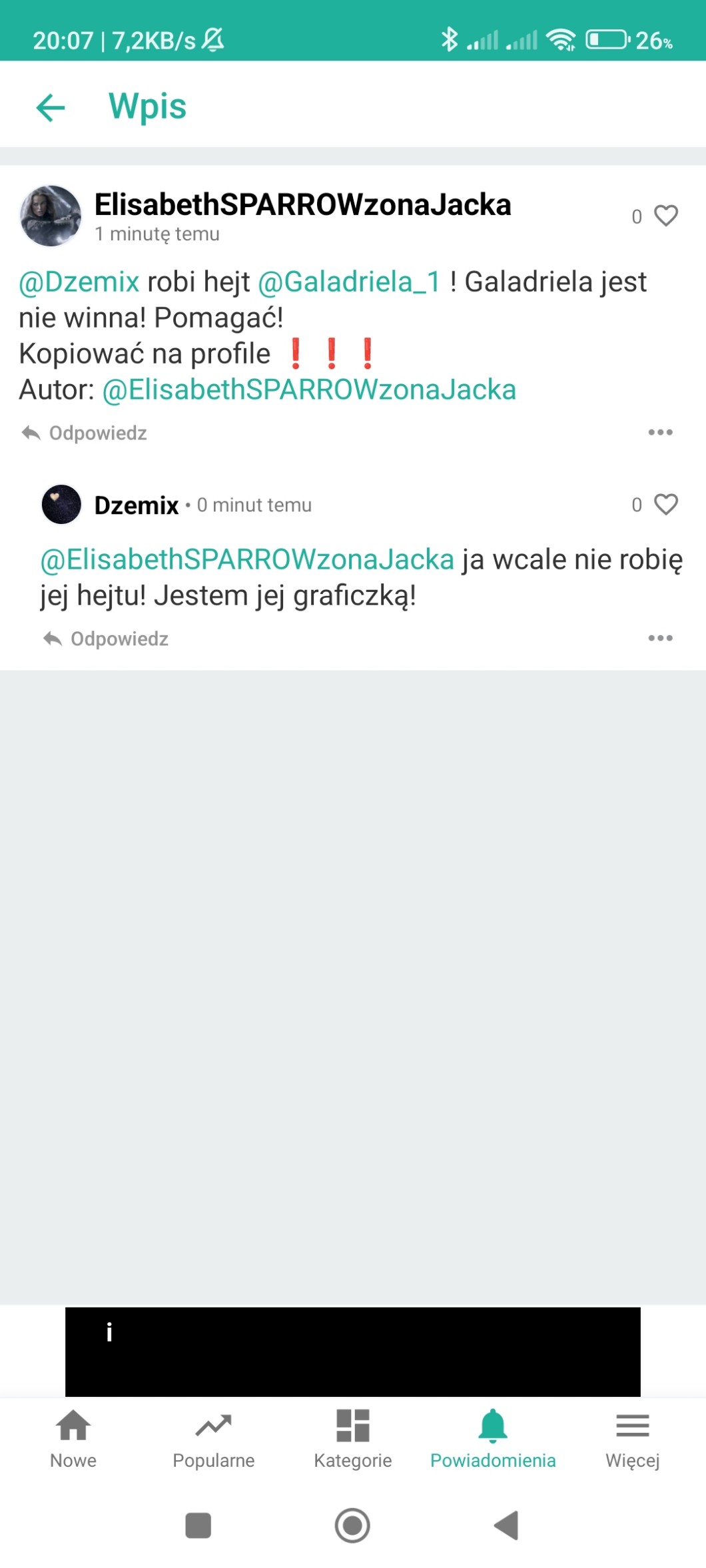Tap the info icon on the ad banner
This screenshot has height=1568, width=706.
coord(109,1332)
